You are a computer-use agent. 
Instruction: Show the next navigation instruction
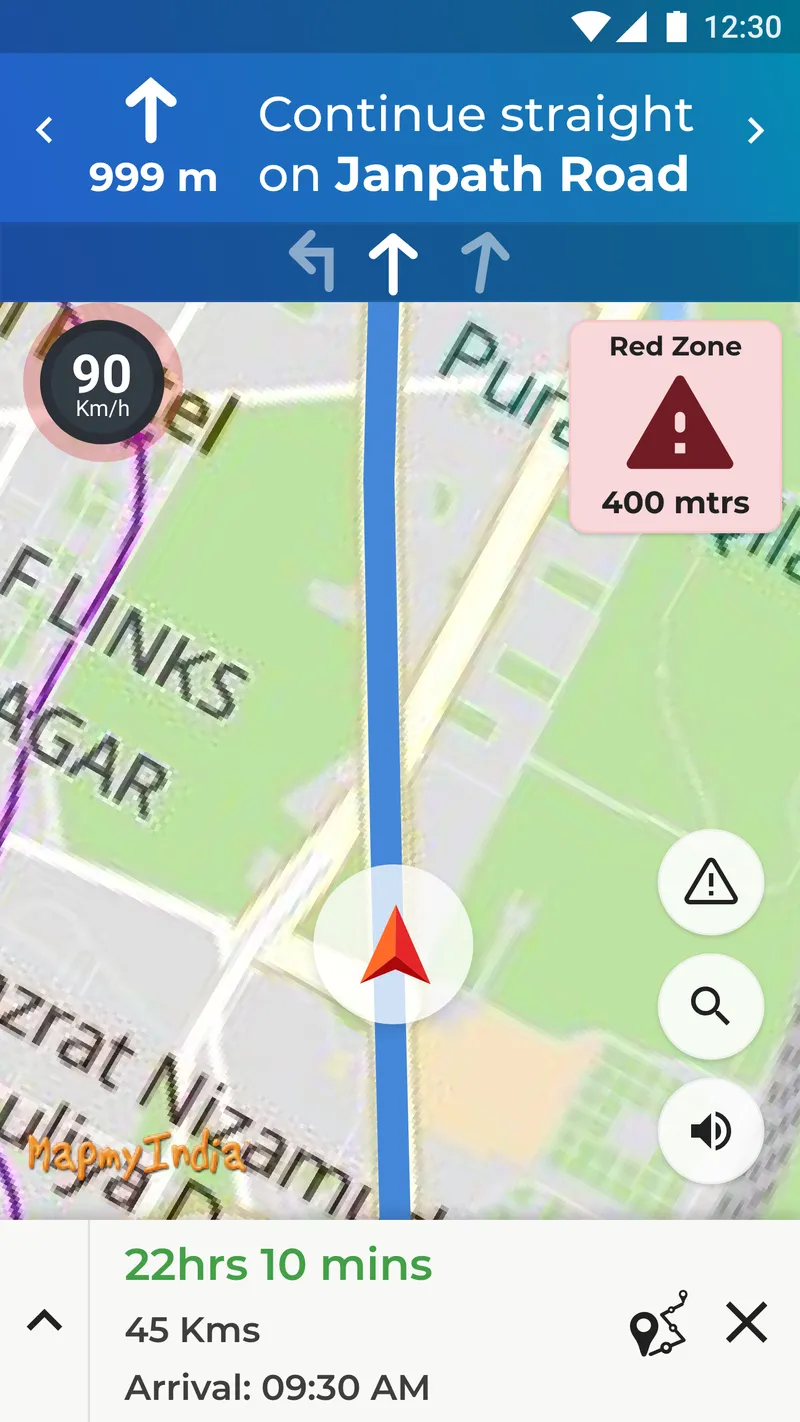(x=756, y=131)
